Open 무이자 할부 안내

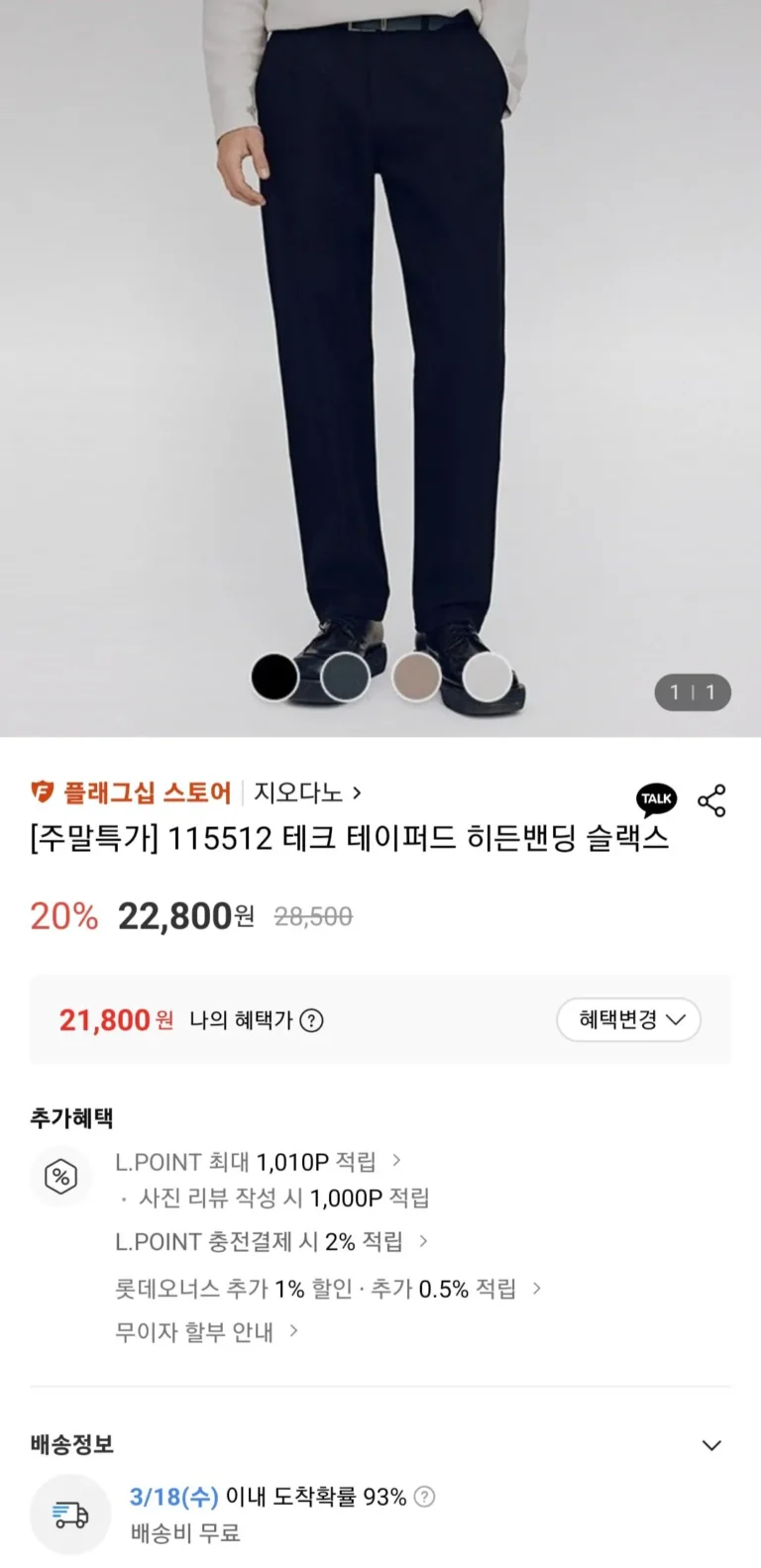(x=206, y=1331)
